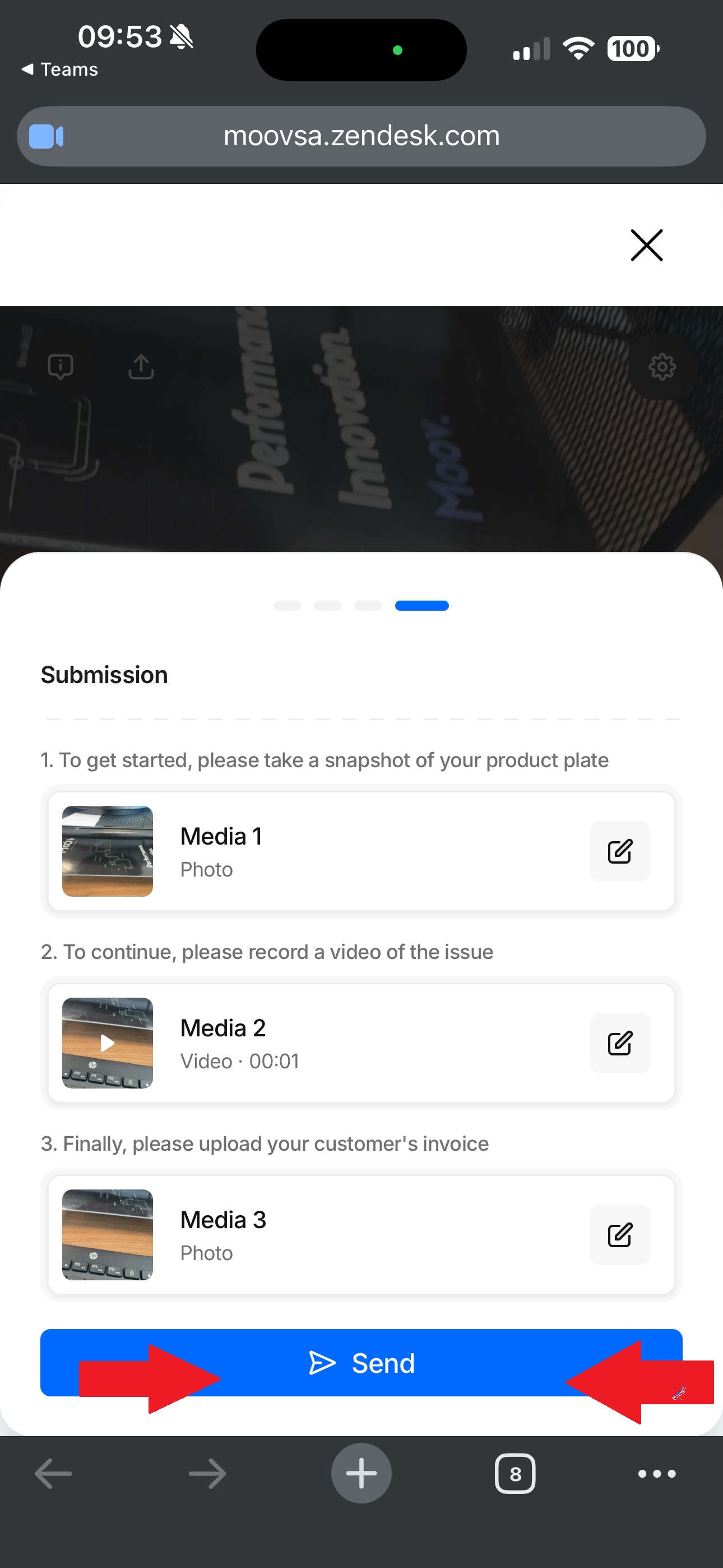The height and width of the screenshot is (1568, 723).
Task: Open Media 3 photo thumbnail
Action: click(108, 1234)
